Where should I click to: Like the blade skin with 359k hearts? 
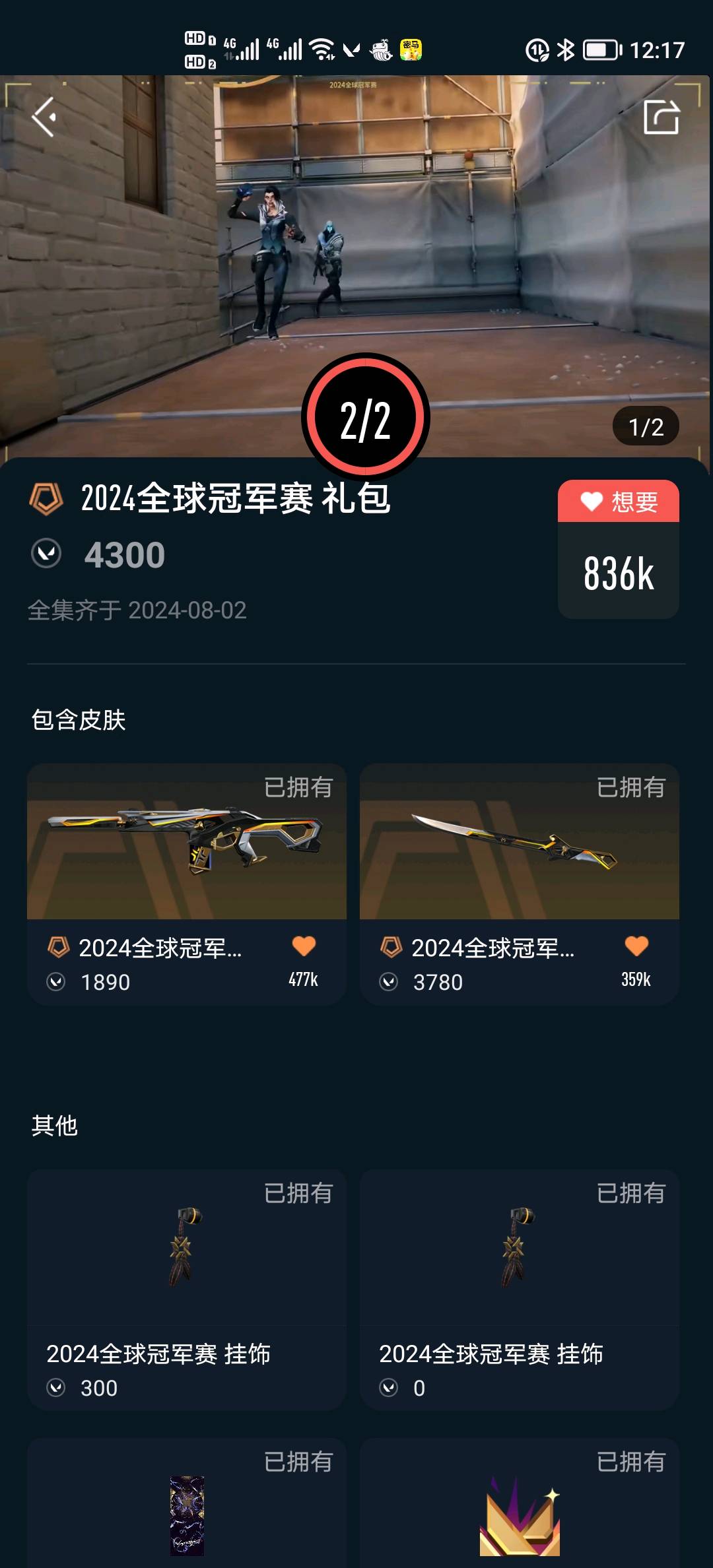point(636,946)
